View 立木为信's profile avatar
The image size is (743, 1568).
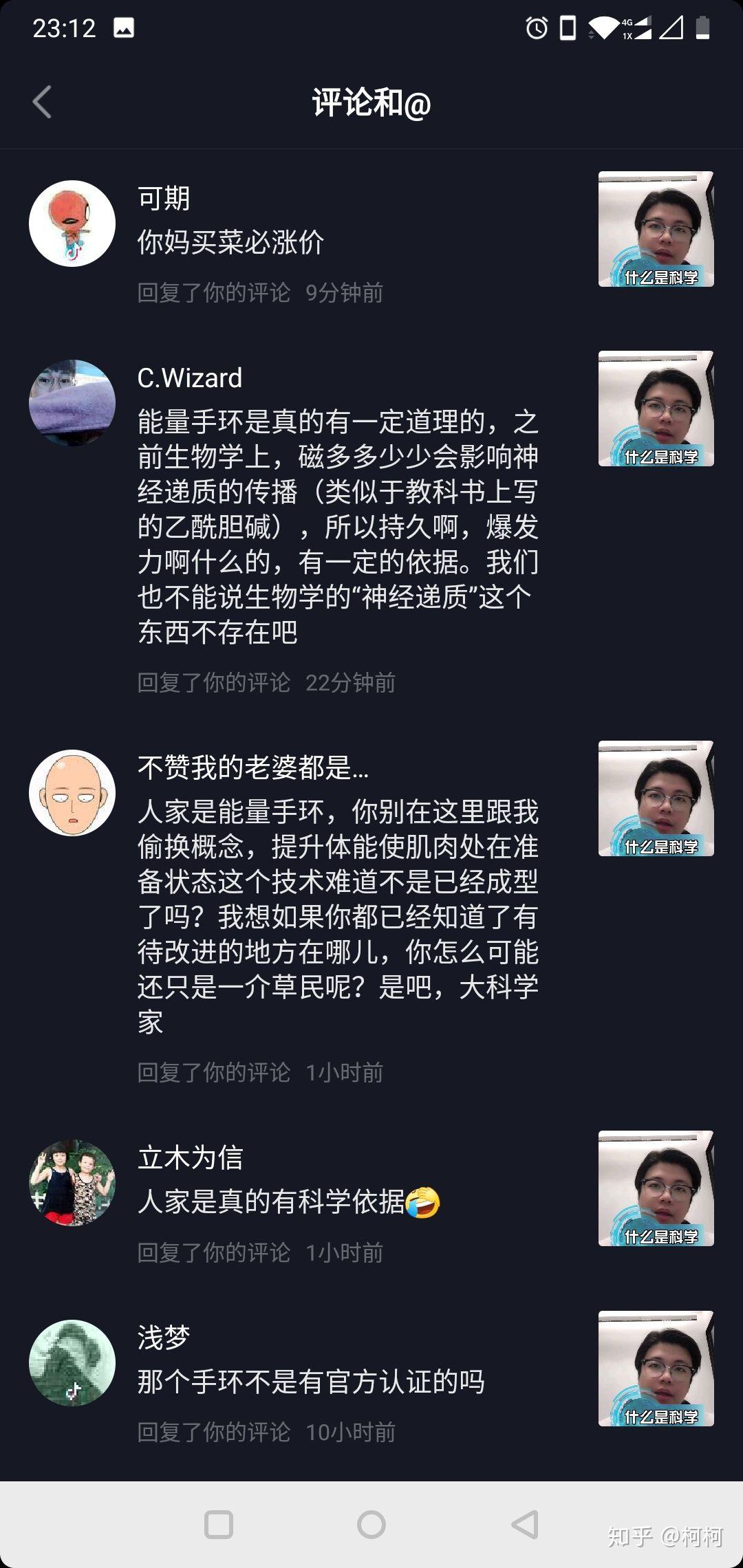click(x=72, y=1183)
